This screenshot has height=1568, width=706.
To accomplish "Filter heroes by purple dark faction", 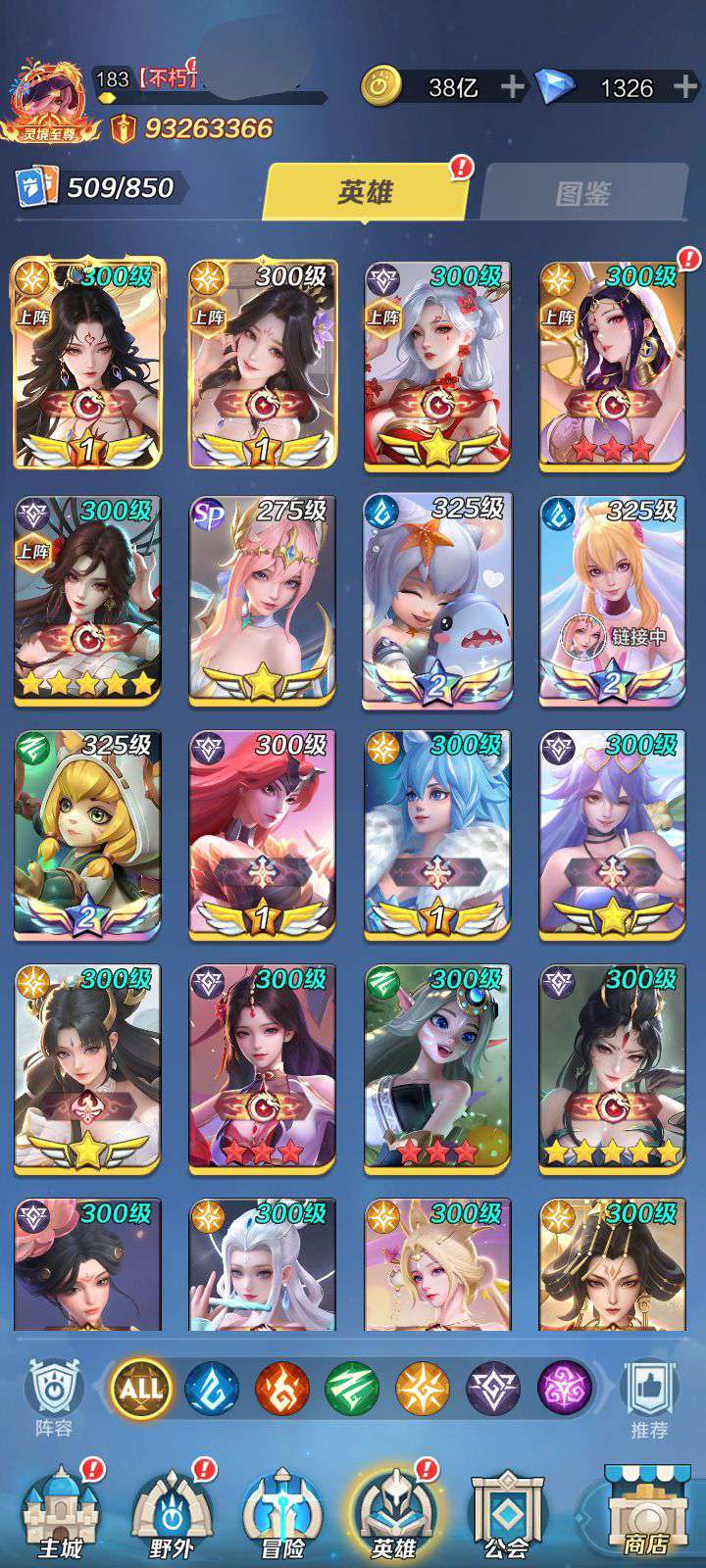I will [565, 1388].
